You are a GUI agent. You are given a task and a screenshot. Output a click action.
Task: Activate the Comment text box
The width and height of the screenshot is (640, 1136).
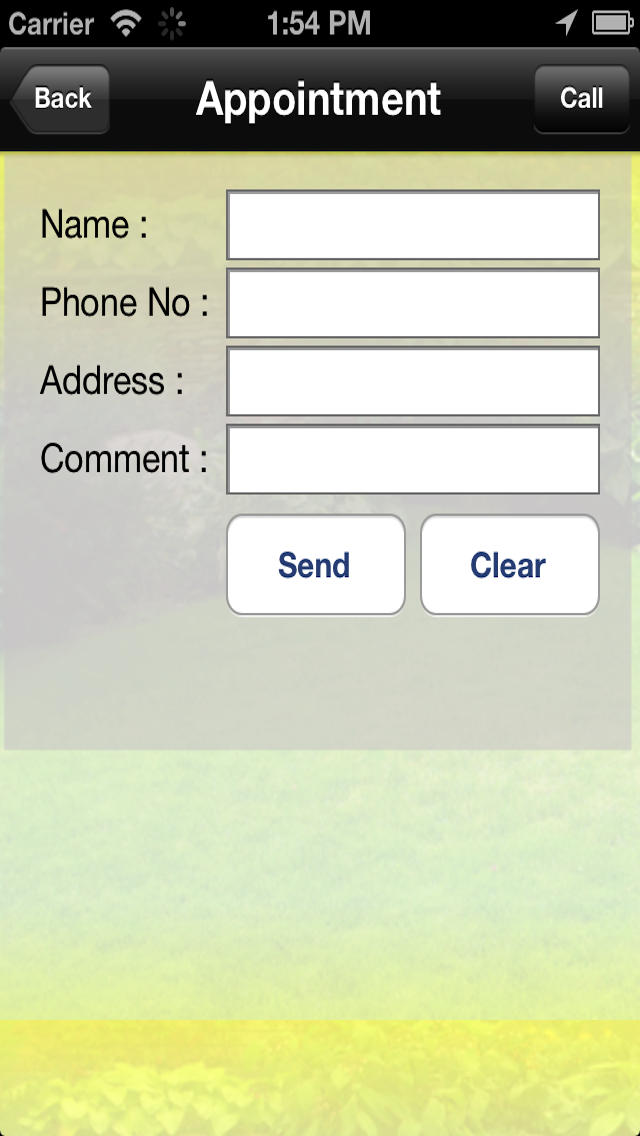pos(413,460)
